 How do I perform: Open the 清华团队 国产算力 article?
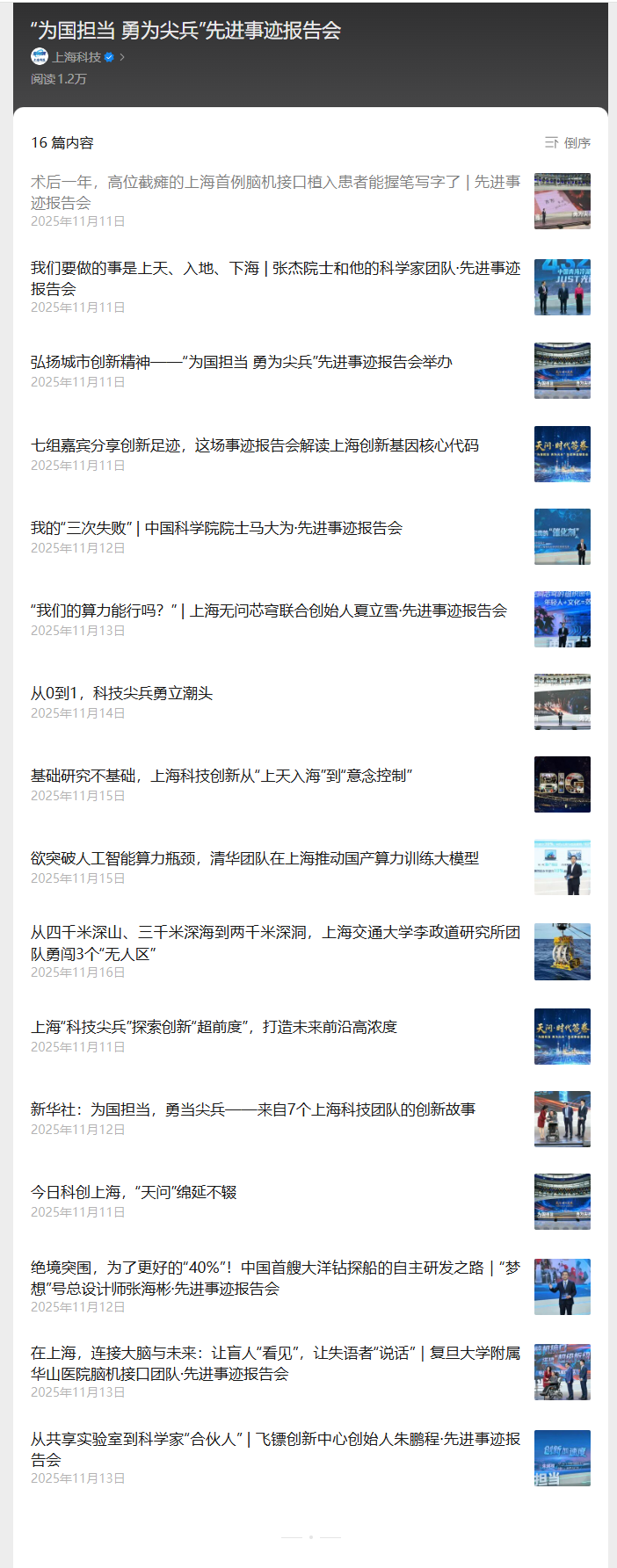(255, 858)
